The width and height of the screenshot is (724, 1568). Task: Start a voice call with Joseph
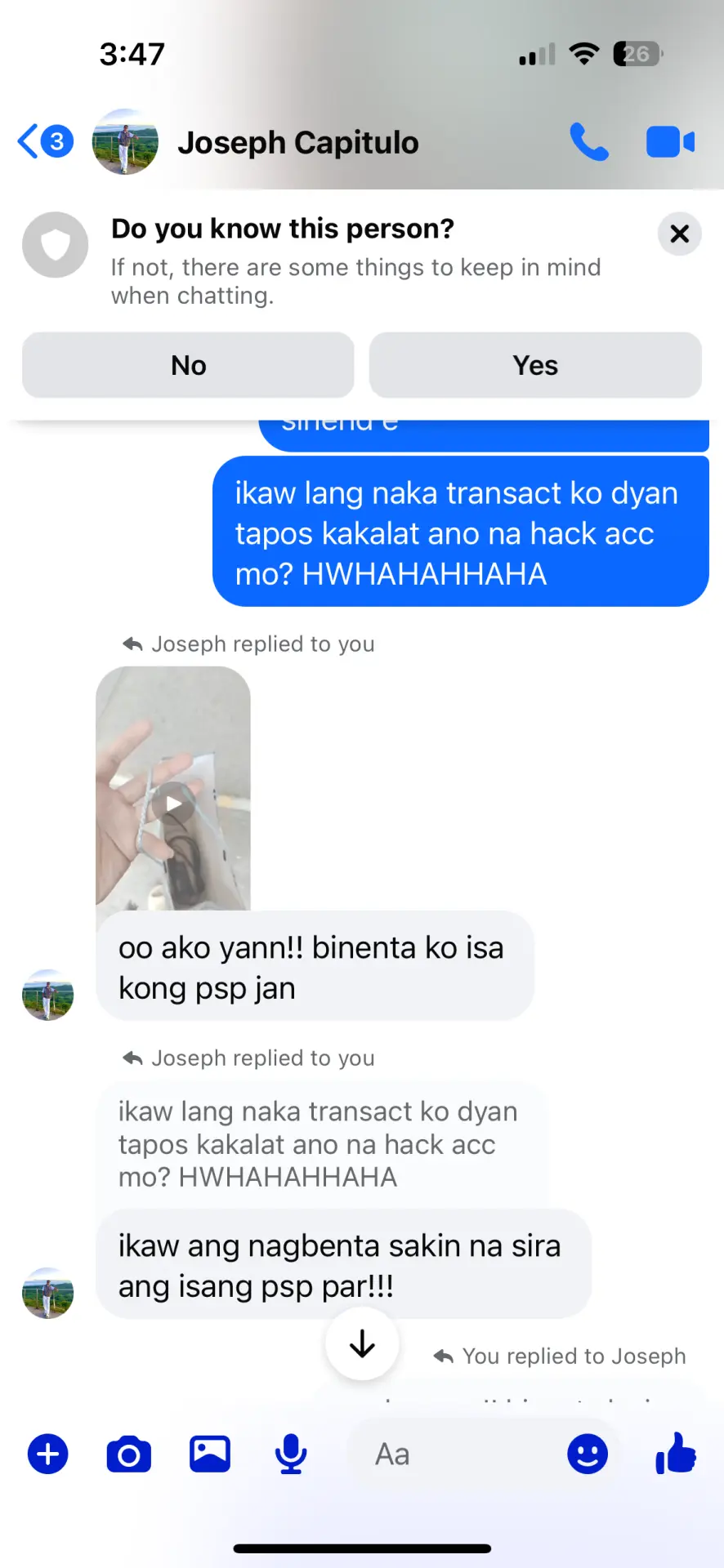589,142
